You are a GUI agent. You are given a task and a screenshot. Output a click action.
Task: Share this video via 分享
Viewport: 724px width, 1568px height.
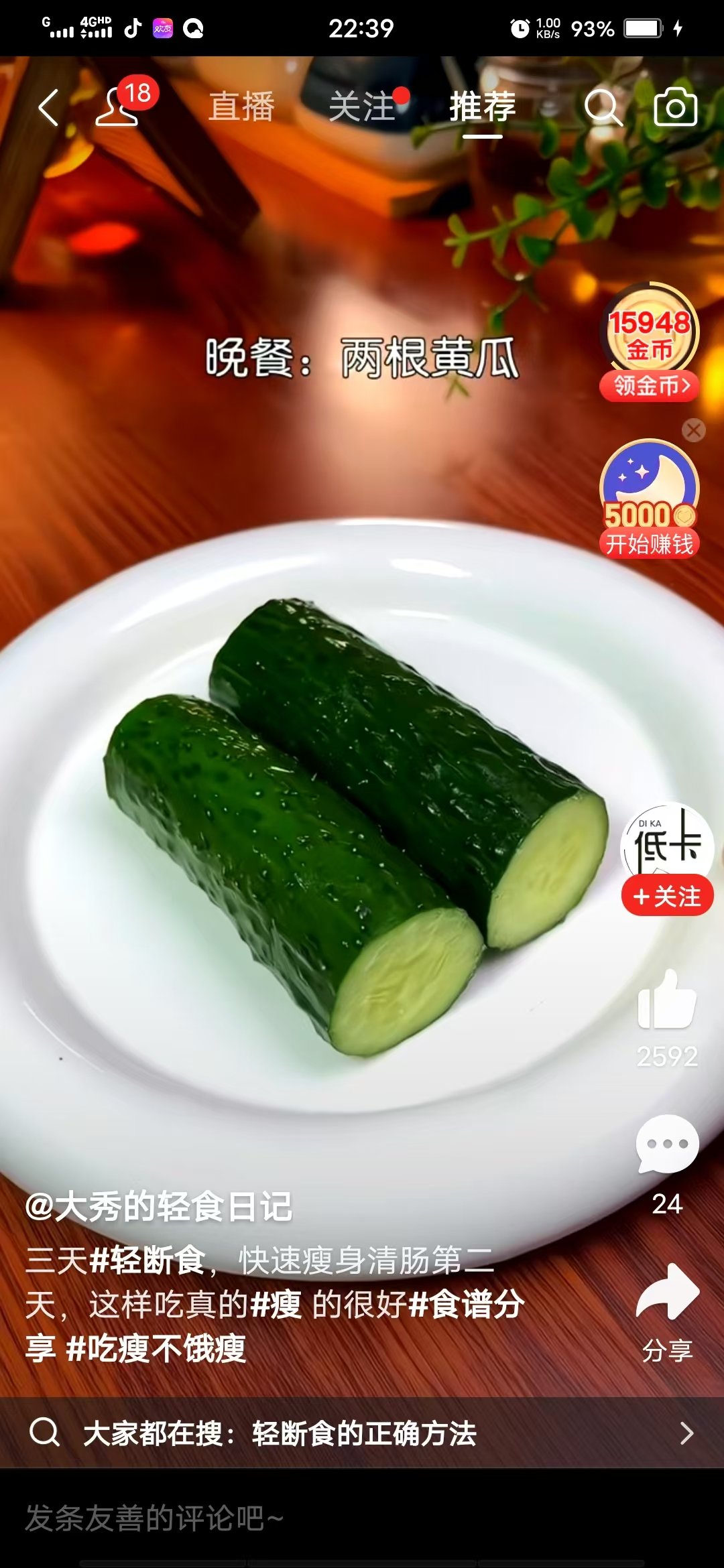pos(667,1295)
